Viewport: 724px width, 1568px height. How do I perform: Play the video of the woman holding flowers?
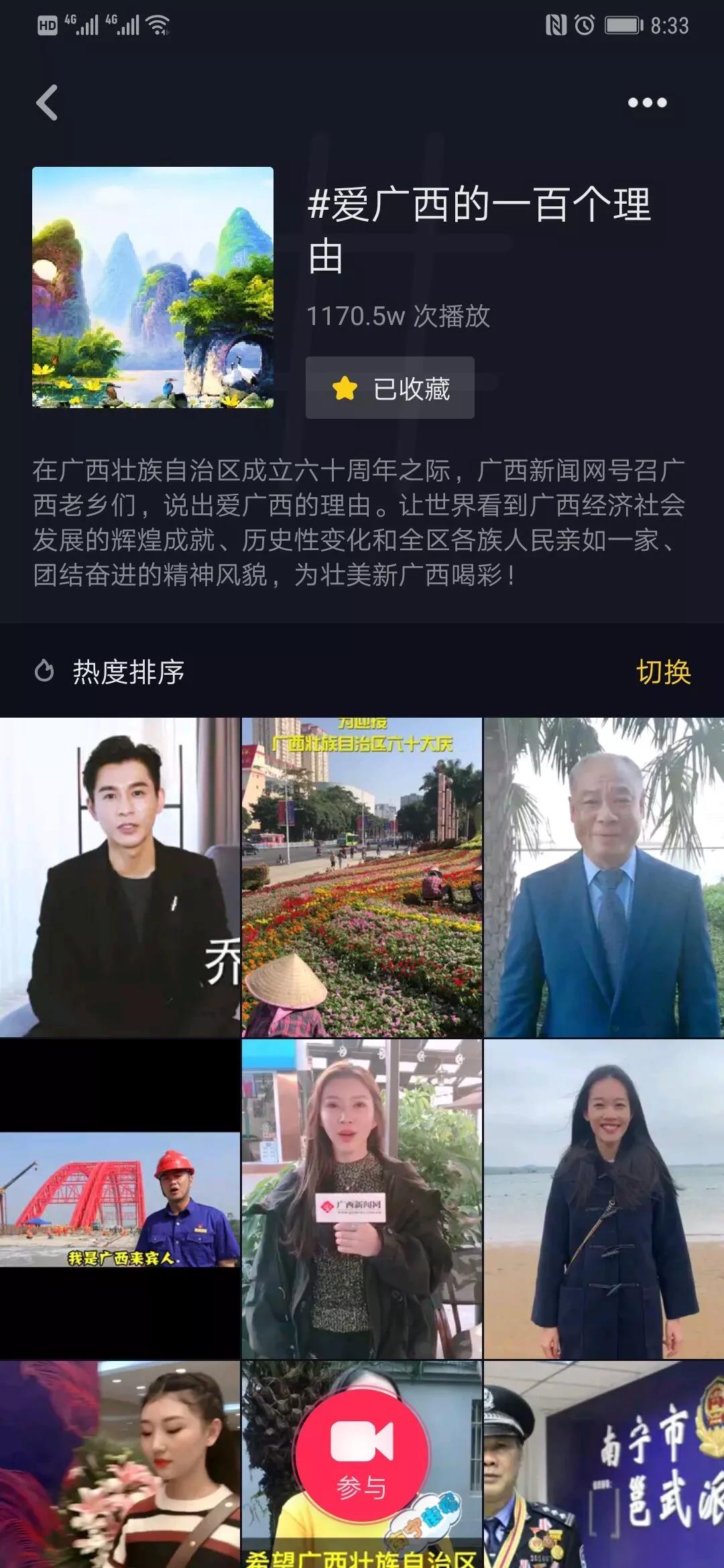pos(119,1467)
